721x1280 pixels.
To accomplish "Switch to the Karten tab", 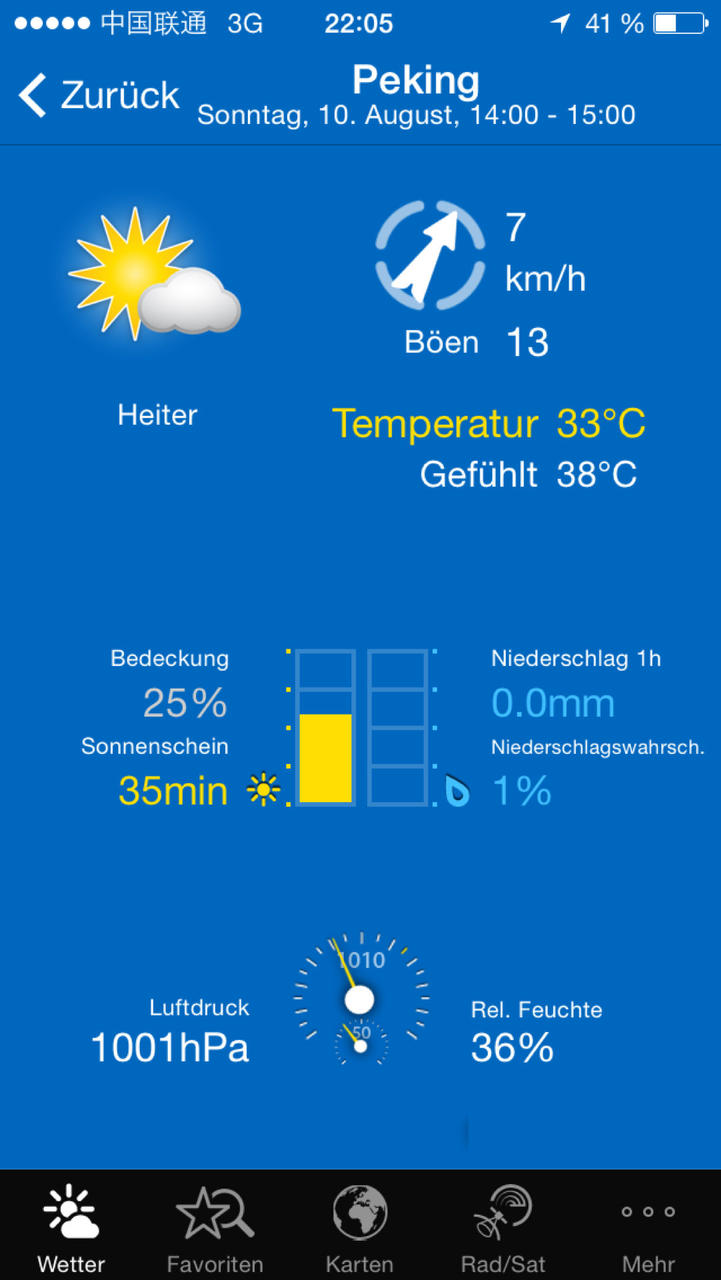I will pos(360,1227).
